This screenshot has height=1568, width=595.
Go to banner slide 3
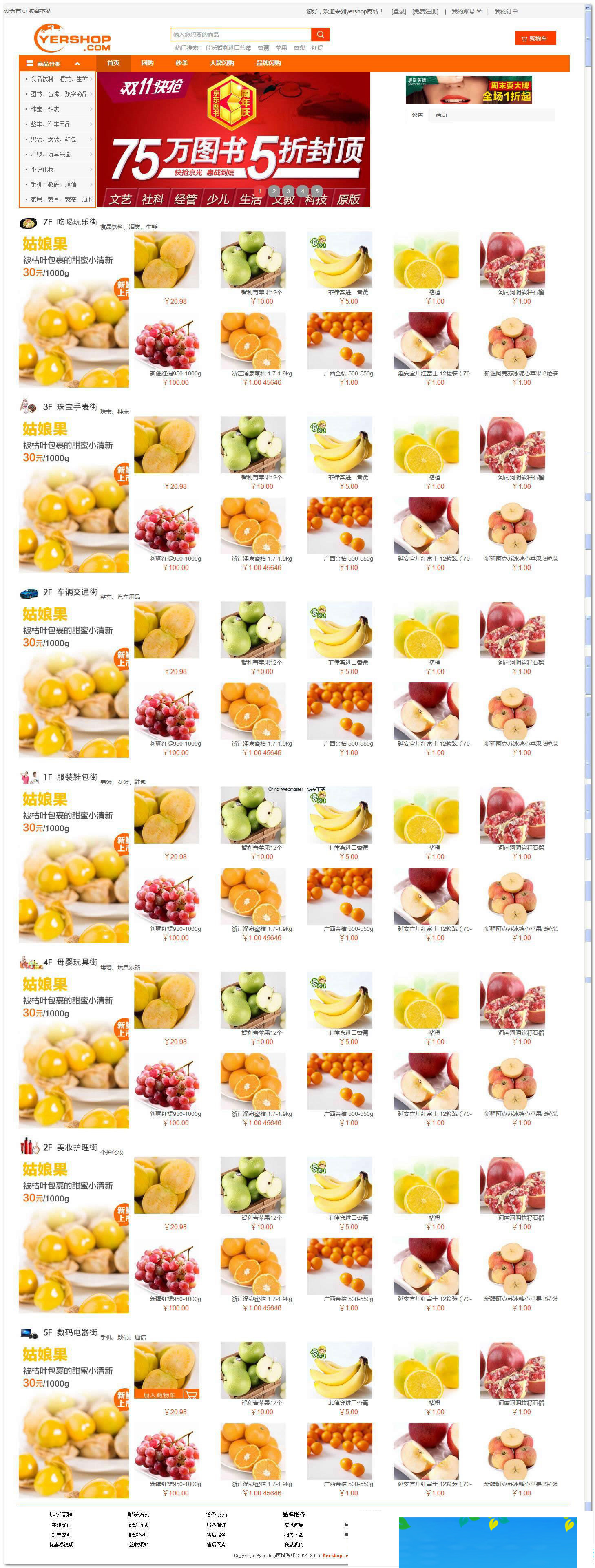coord(288,191)
